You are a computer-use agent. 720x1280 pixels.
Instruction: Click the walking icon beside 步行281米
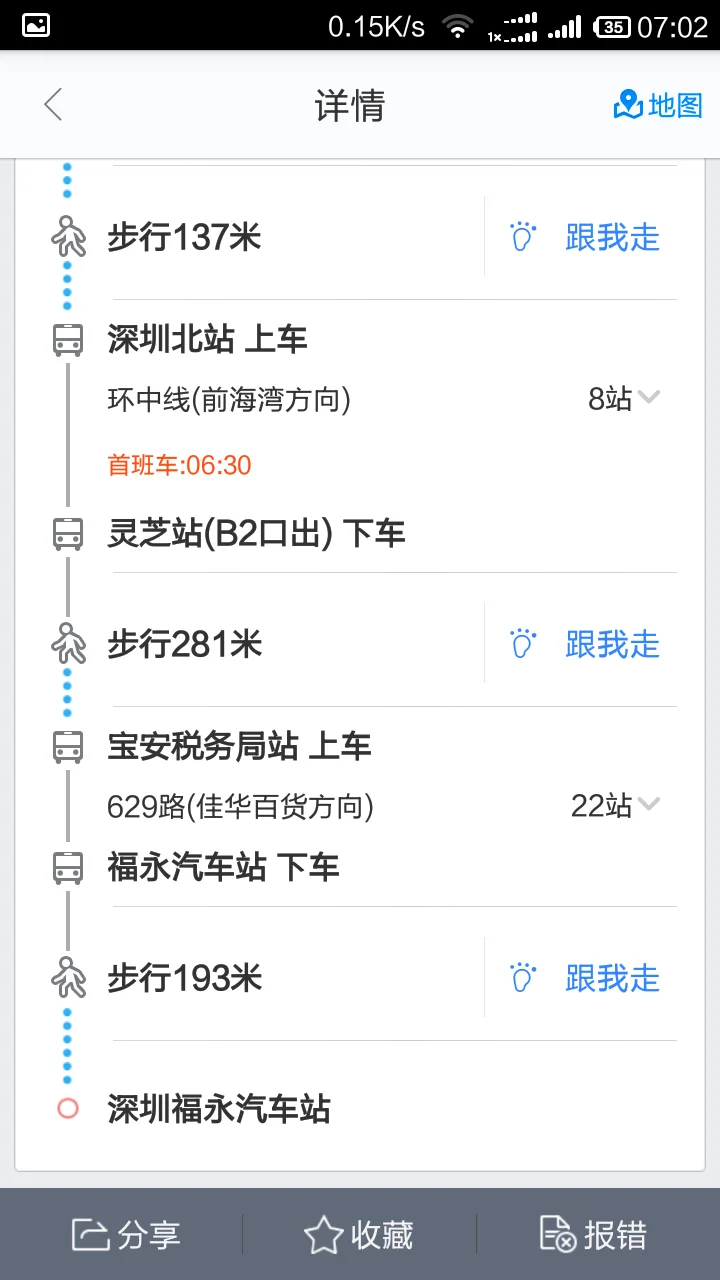tap(66, 644)
